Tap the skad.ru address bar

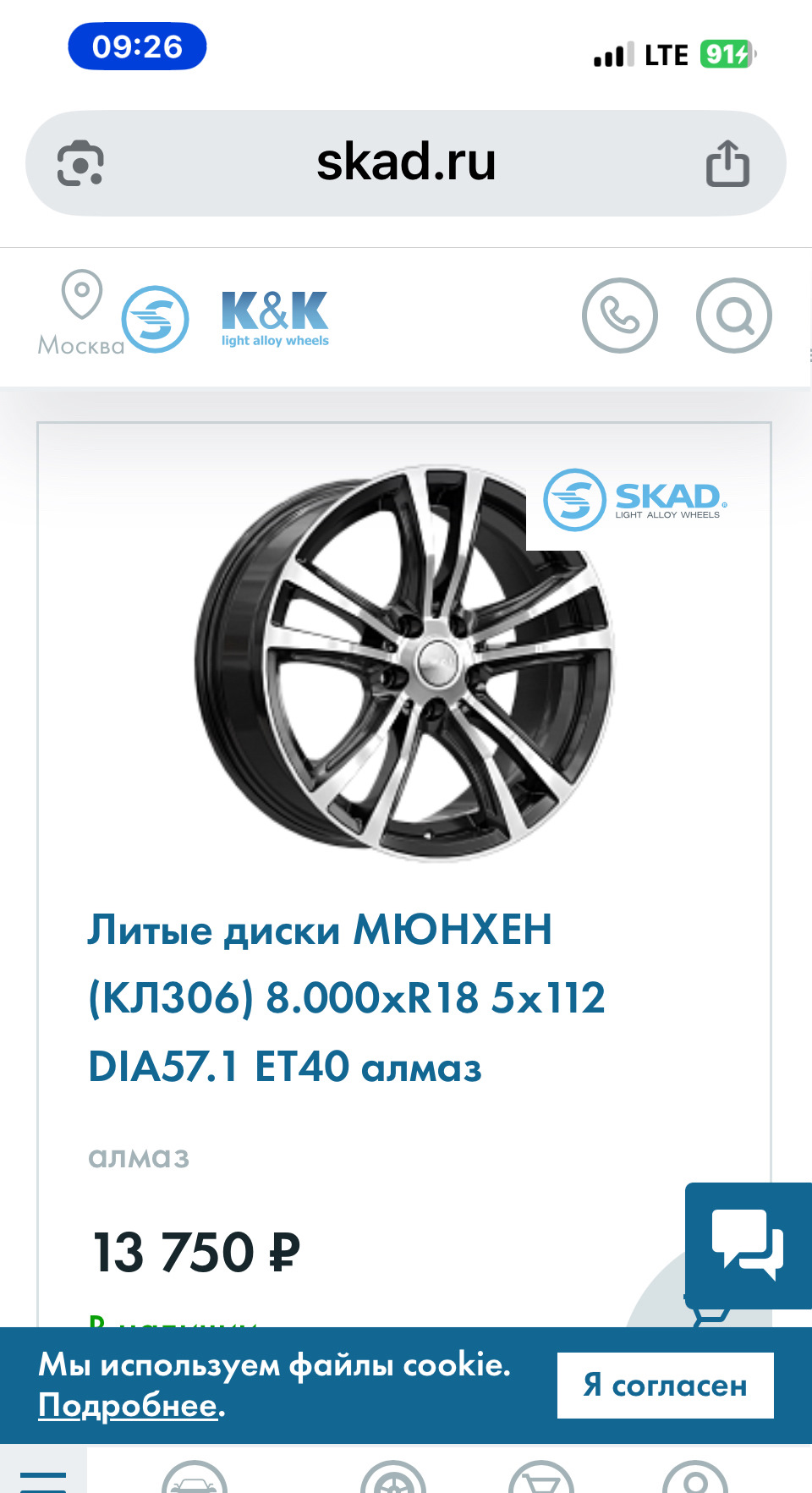click(406, 162)
